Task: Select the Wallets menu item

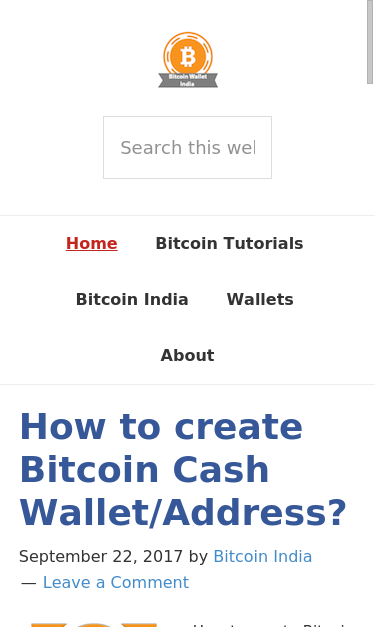Action: pyautogui.click(x=260, y=300)
